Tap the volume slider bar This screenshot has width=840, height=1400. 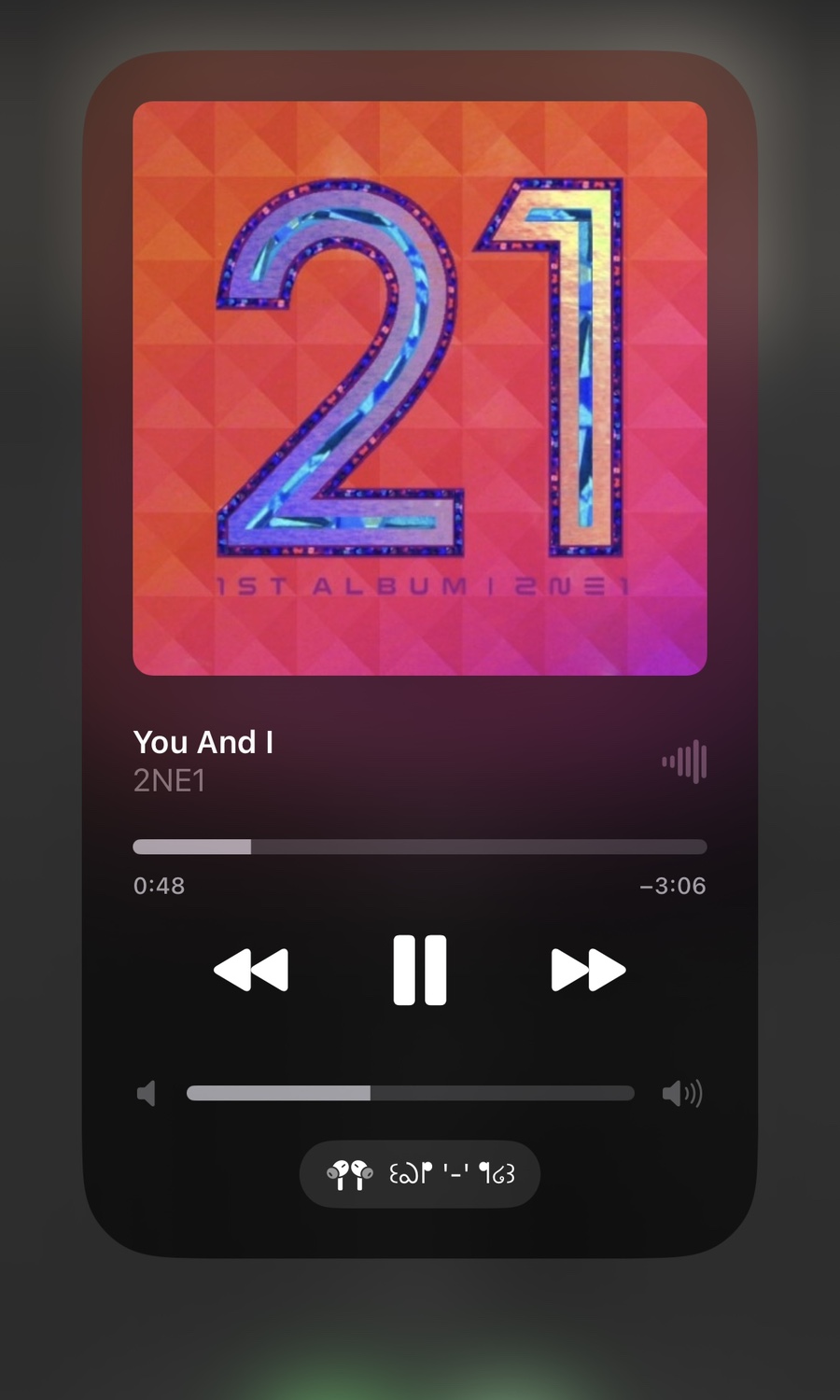coord(411,1093)
